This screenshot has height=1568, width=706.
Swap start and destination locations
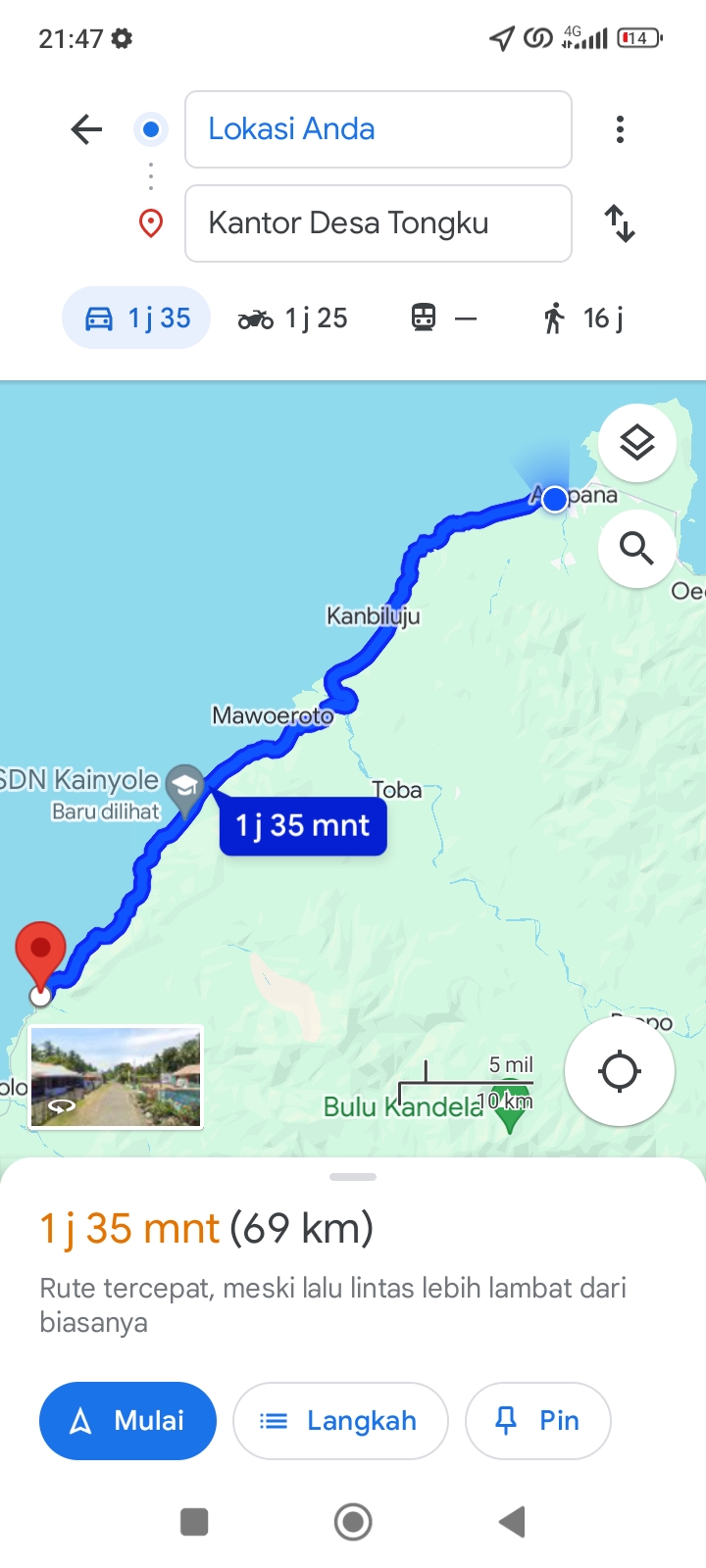(x=620, y=223)
